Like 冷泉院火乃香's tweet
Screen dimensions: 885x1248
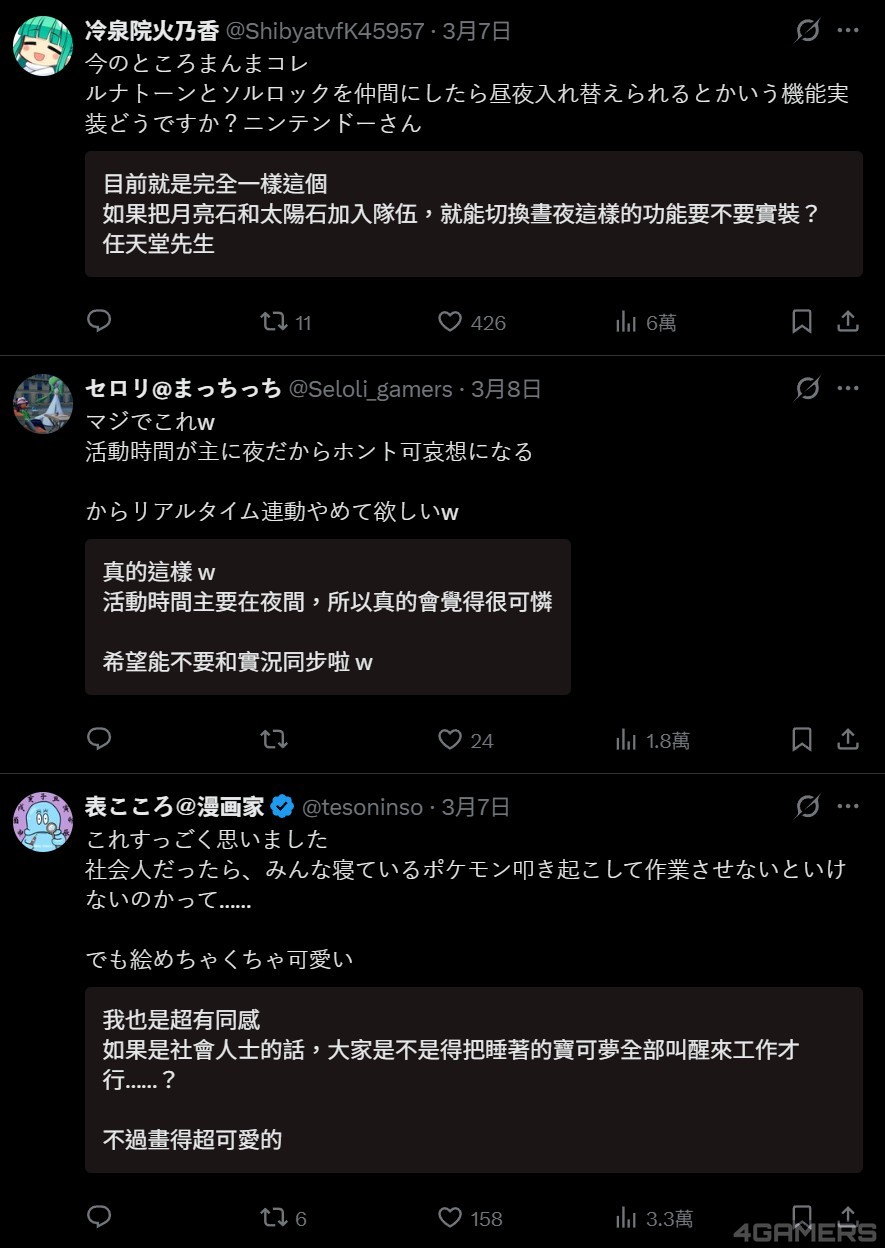[450, 321]
